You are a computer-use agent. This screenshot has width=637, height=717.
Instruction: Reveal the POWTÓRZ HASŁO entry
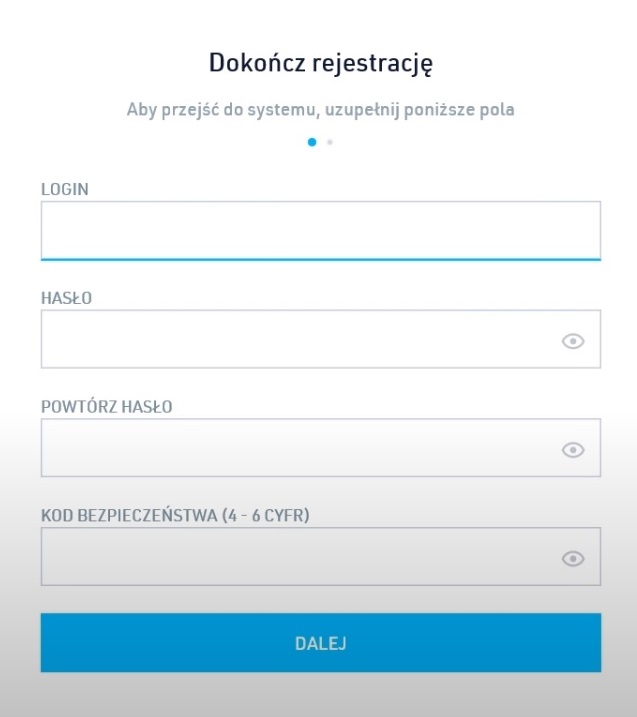(x=573, y=450)
